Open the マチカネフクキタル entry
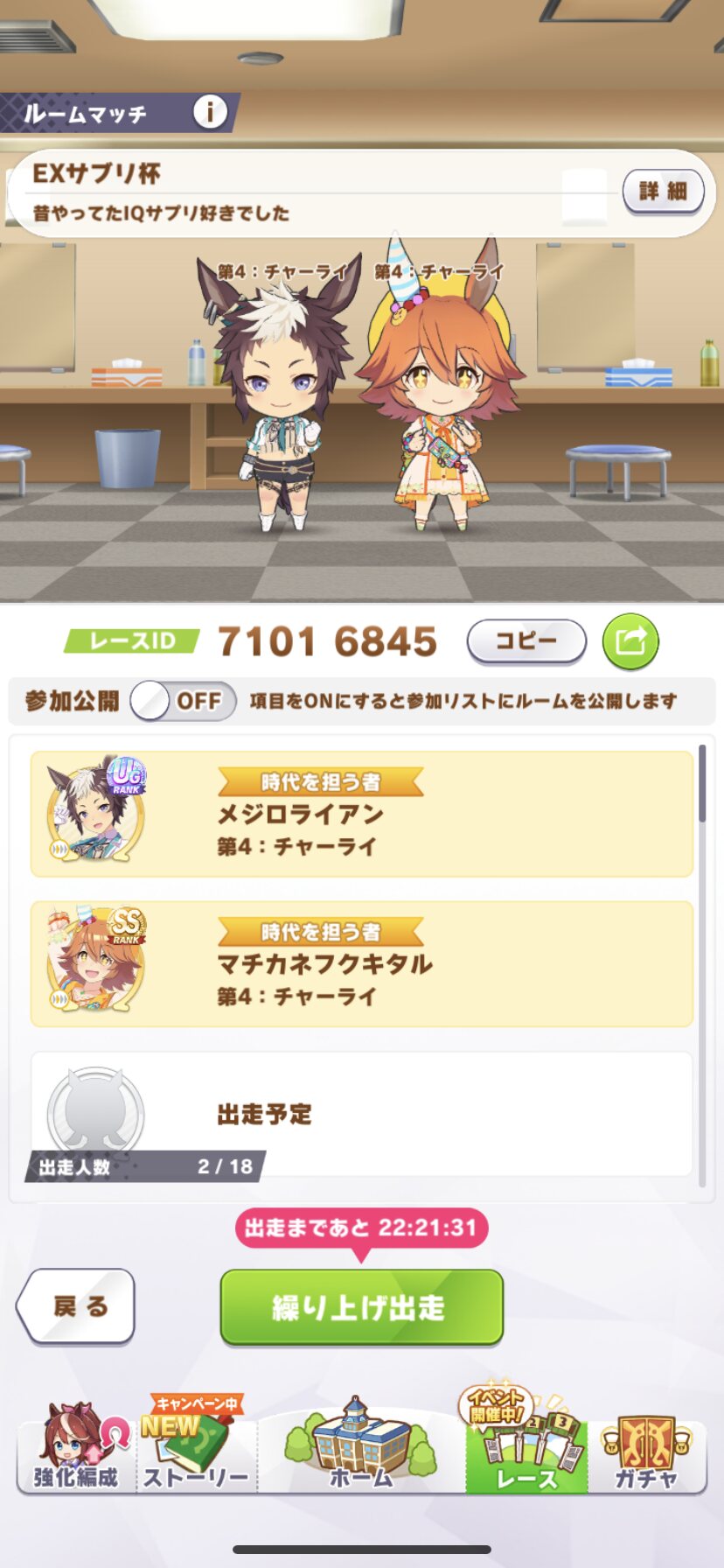 point(362,963)
